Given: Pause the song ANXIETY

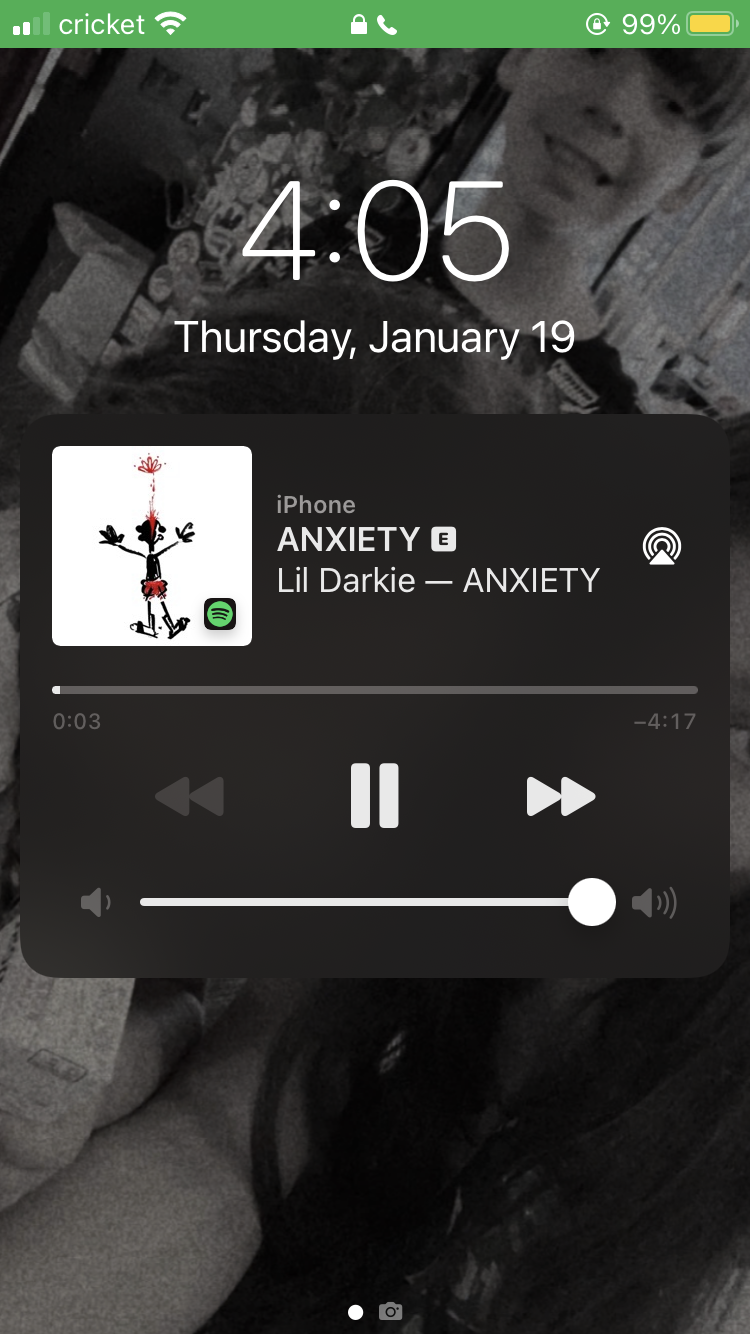Looking at the screenshot, I should pyautogui.click(x=375, y=796).
